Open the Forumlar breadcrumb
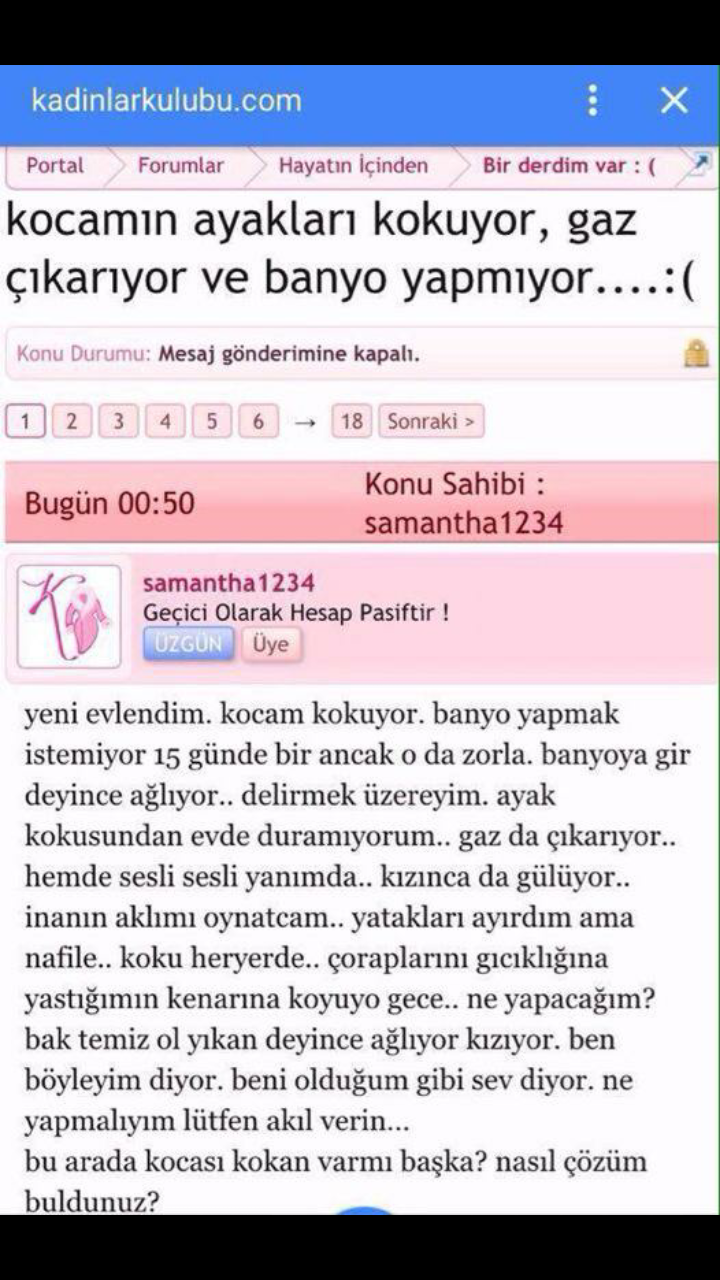The image size is (720, 1280). (181, 166)
